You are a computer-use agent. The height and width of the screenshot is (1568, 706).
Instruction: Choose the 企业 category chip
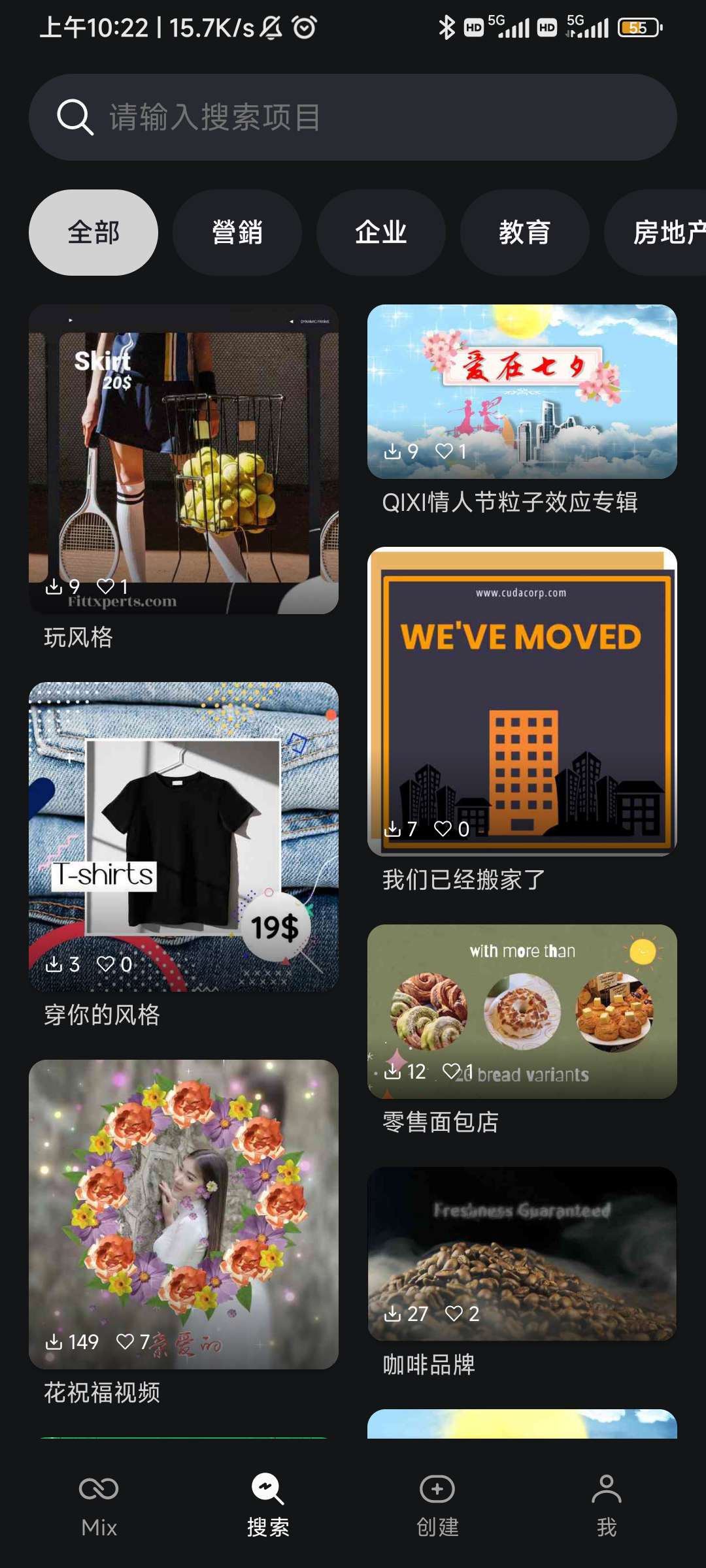[x=381, y=233]
